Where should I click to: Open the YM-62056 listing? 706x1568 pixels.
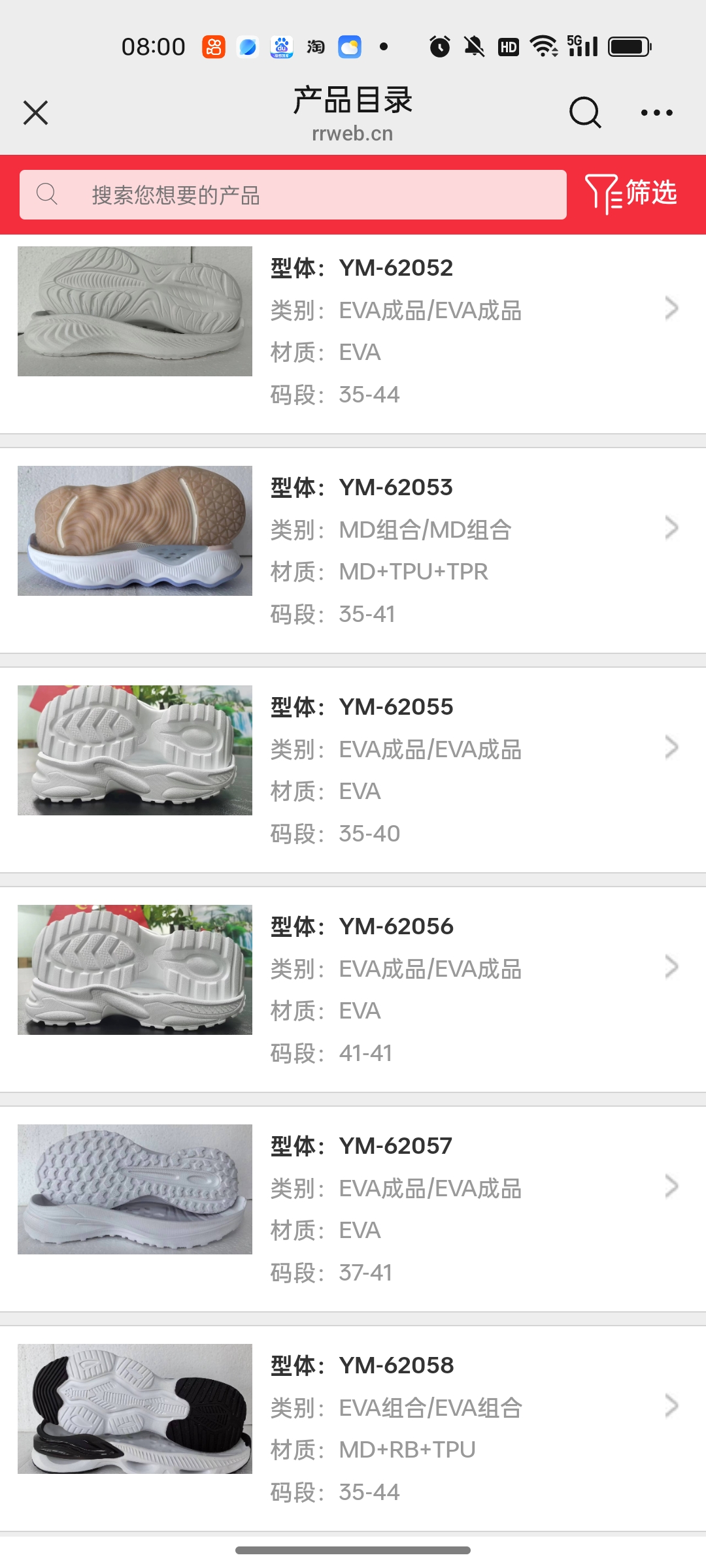tap(353, 990)
